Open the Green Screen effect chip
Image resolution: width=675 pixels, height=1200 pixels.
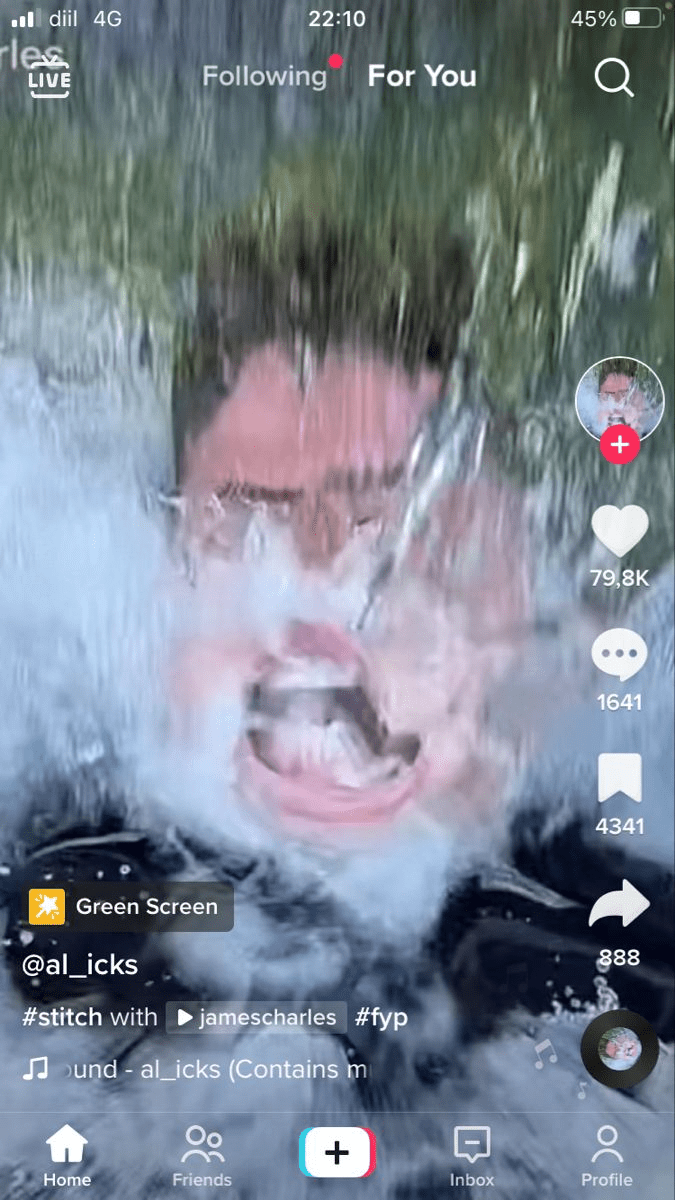131,907
